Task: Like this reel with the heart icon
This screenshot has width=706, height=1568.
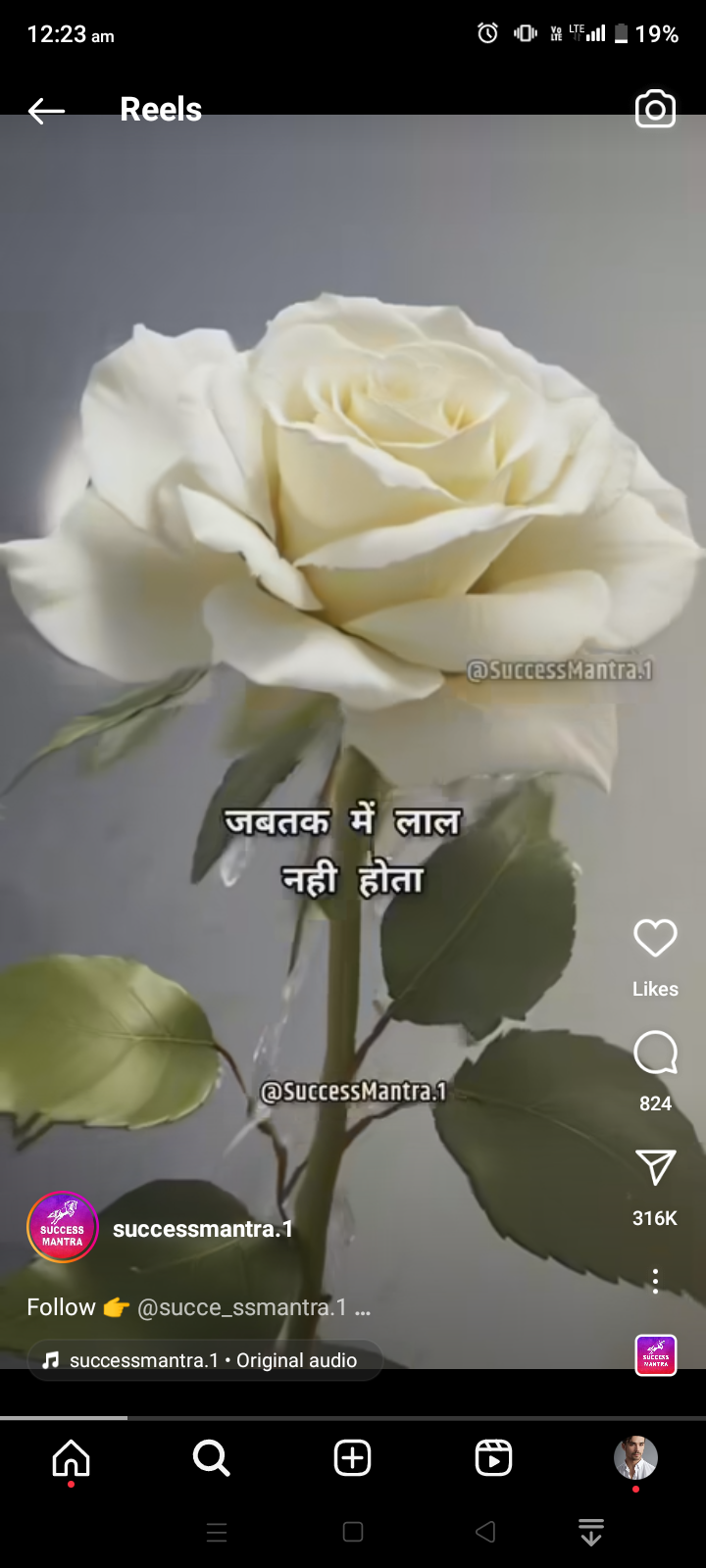Action: coord(655,938)
